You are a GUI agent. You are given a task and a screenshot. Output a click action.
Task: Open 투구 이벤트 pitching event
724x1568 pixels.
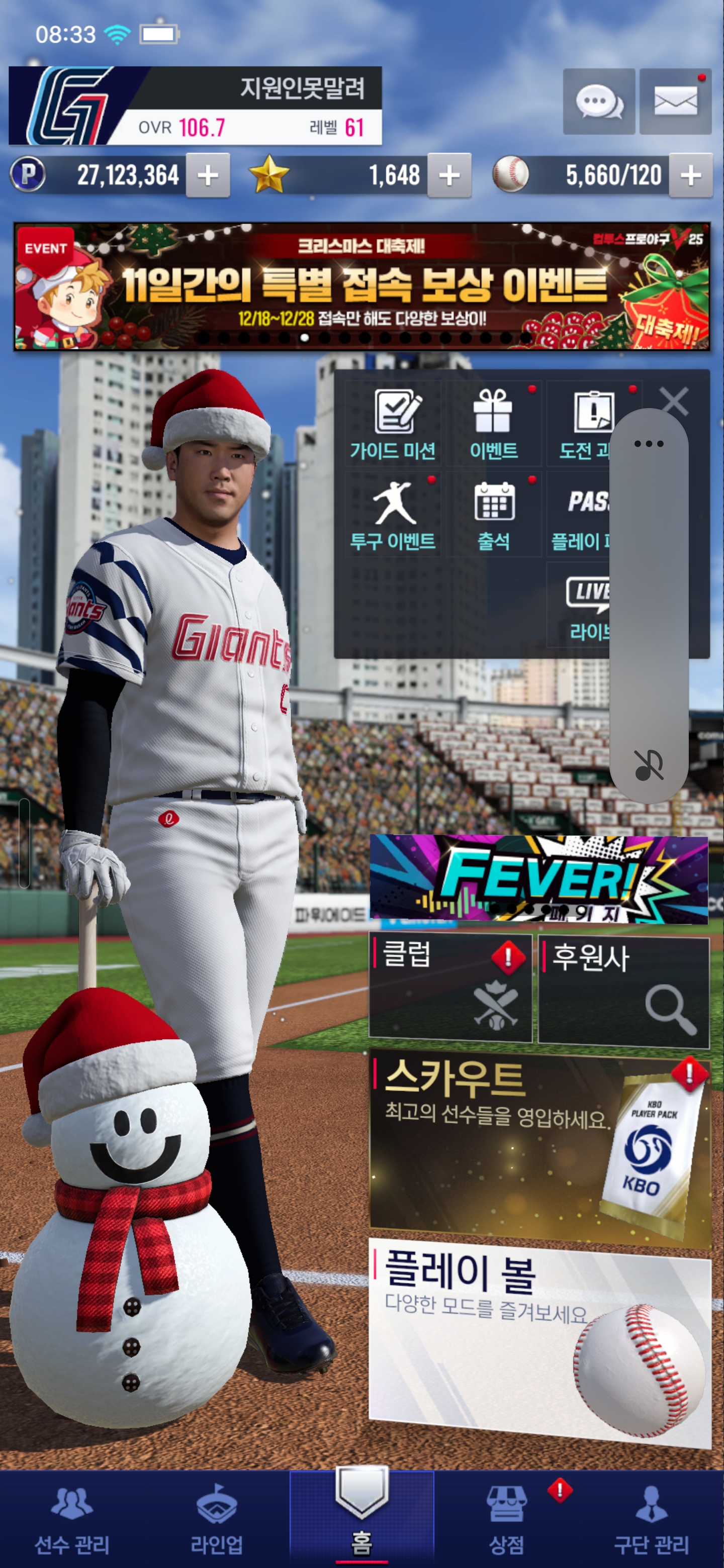[393, 515]
